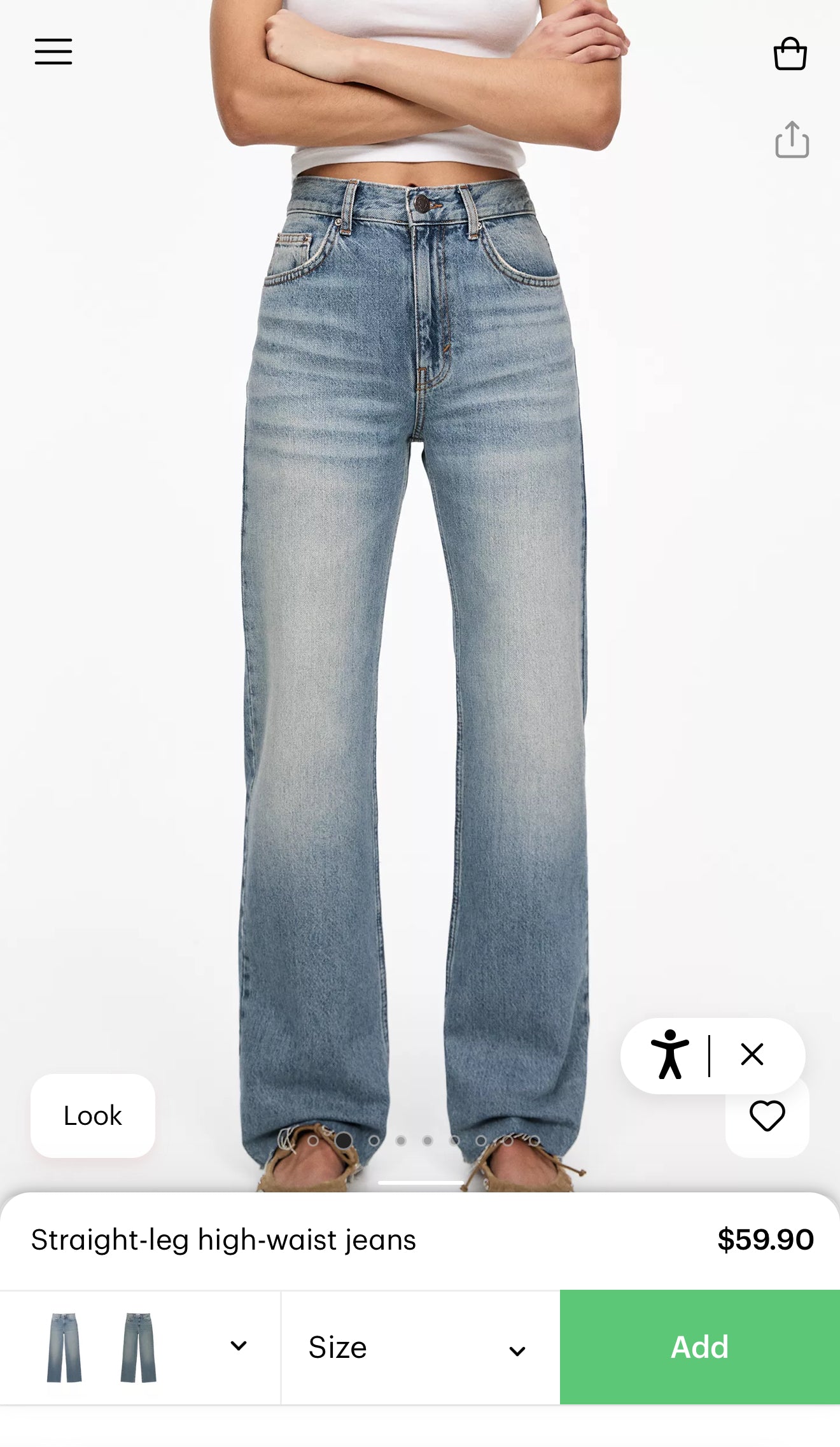This screenshot has width=840, height=1447.
Task: Tap the Look button
Action: click(x=93, y=1115)
